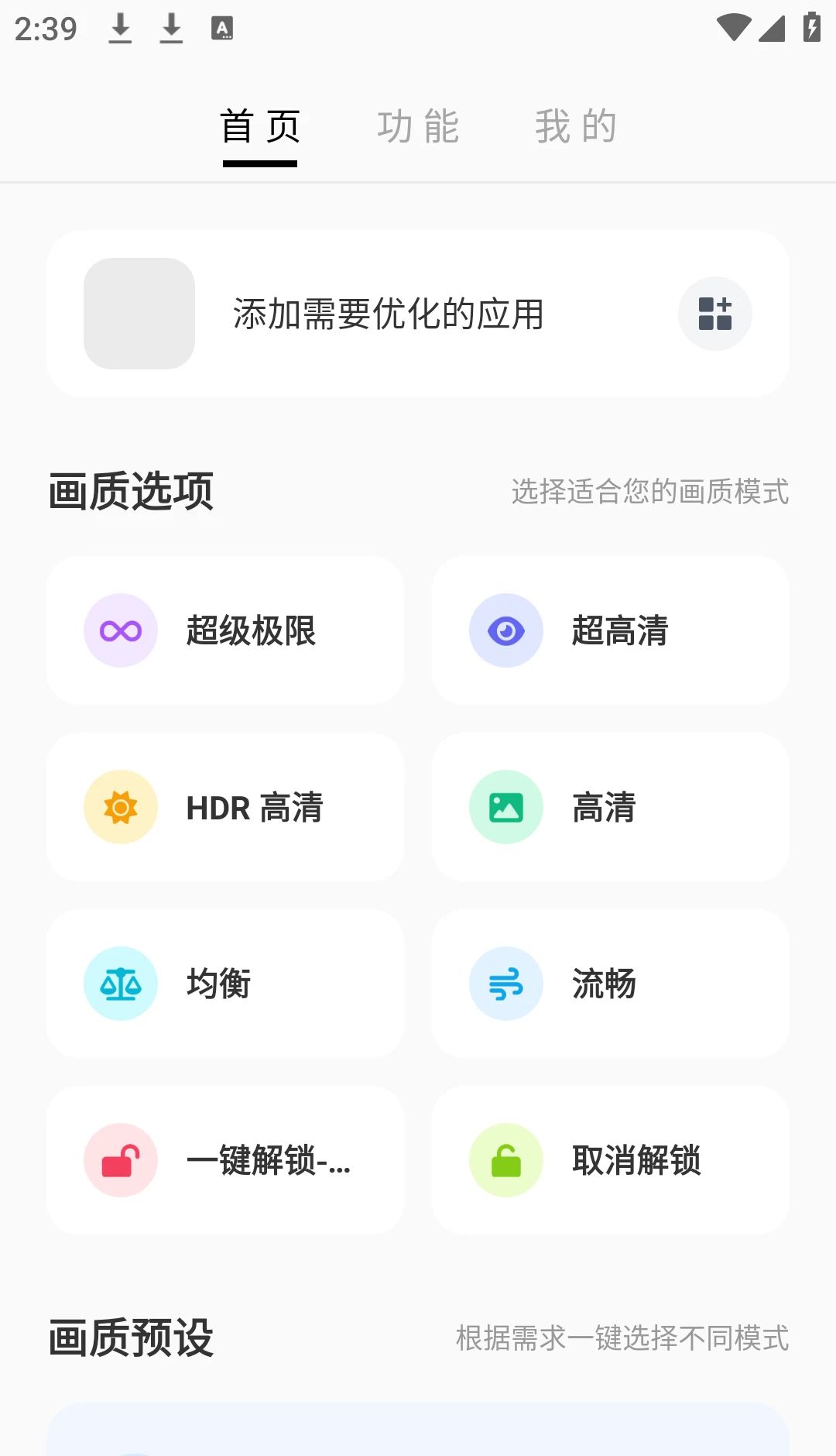The height and width of the screenshot is (1456, 836).
Task: Tap the eye icon for 超高清 mode
Action: point(505,630)
